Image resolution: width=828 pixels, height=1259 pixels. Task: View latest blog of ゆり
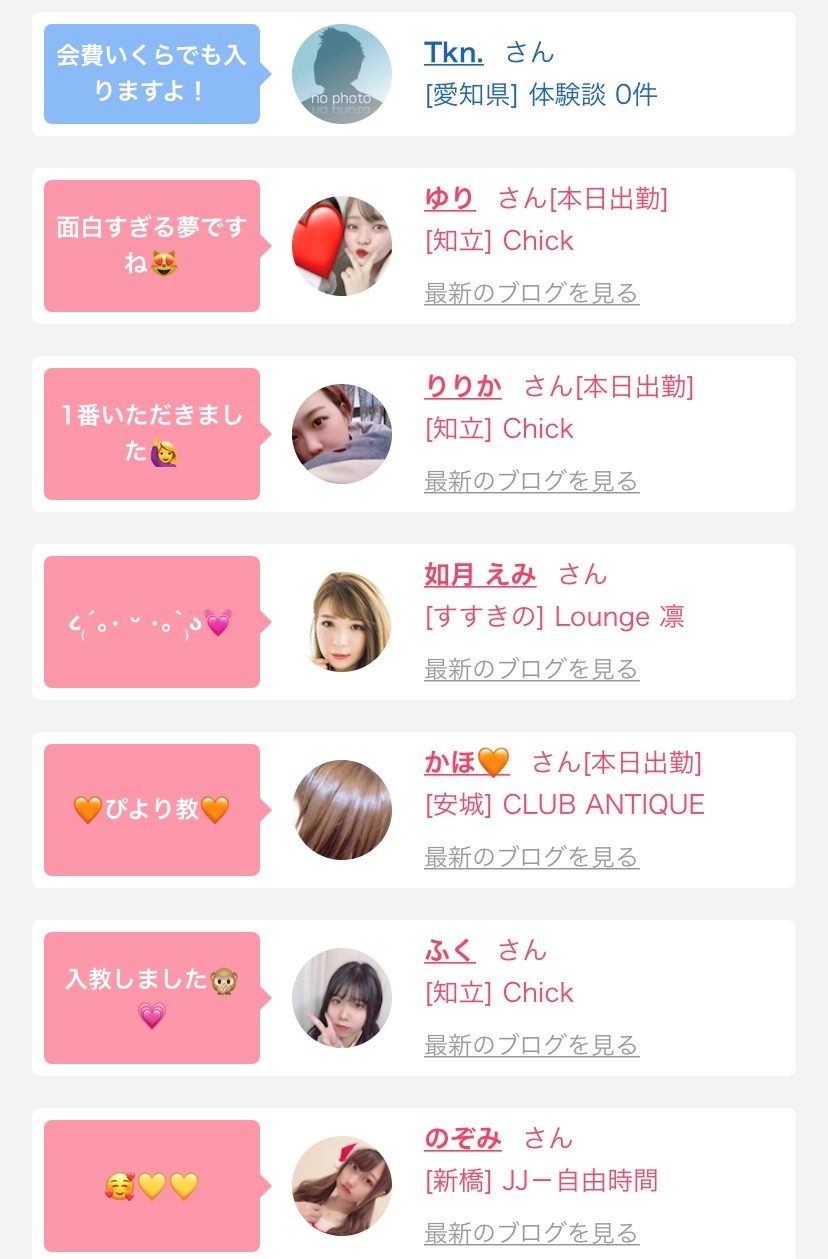[x=531, y=293]
